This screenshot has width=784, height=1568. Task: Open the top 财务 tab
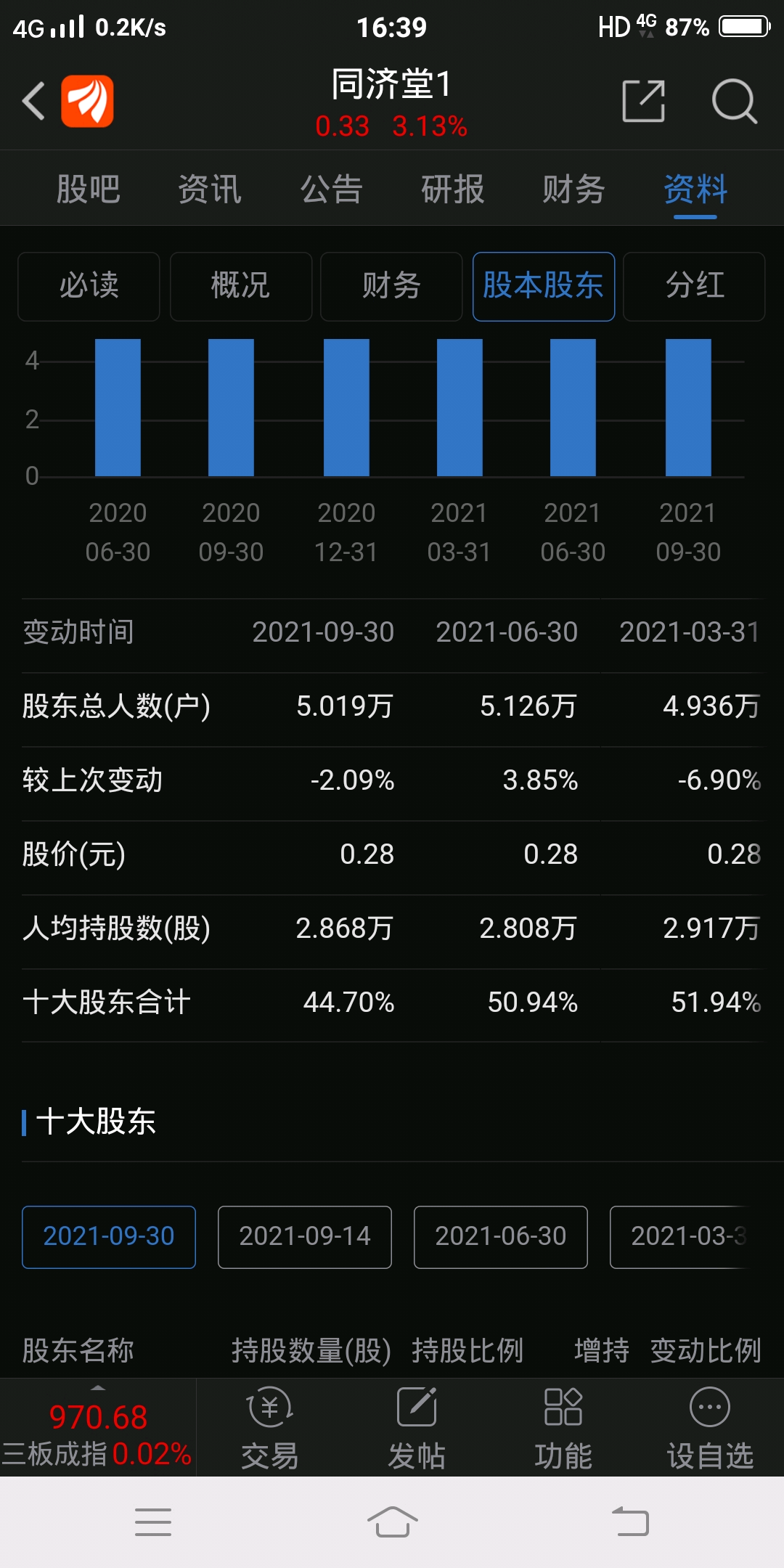pyautogui.click(x=574, y=189)
